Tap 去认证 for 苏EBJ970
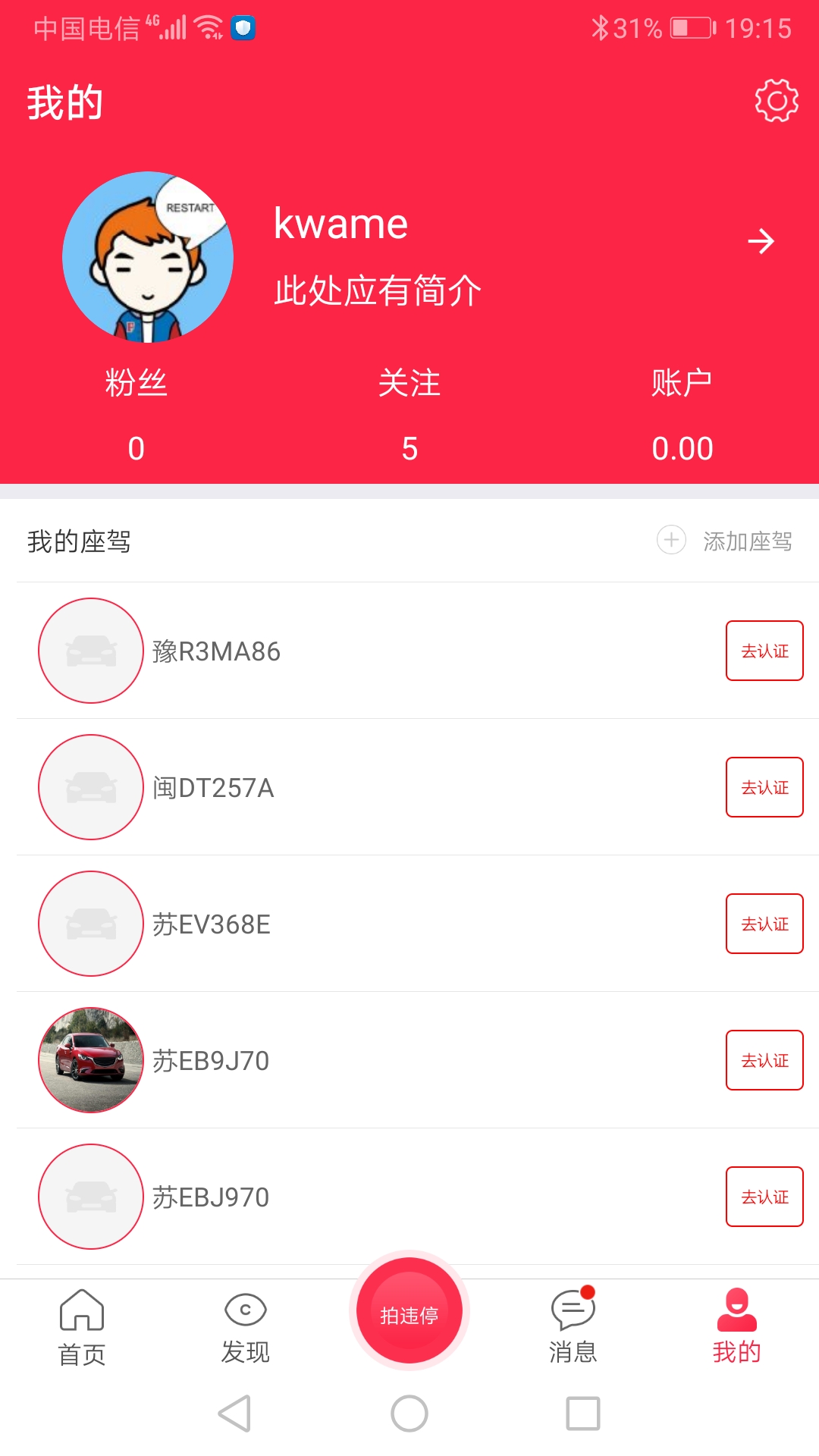This screenshot has height=1456, width=819. (764, 1197)
